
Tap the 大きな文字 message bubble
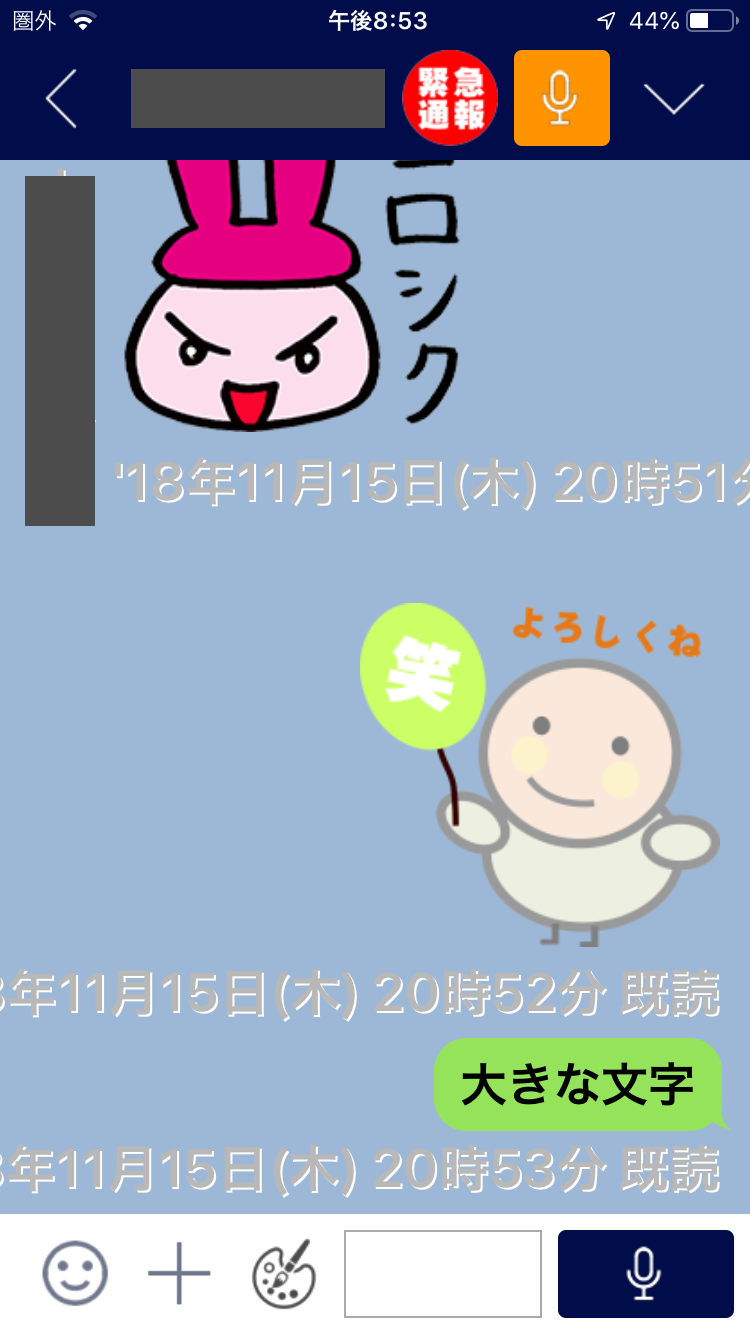[x=578, y=1085]
